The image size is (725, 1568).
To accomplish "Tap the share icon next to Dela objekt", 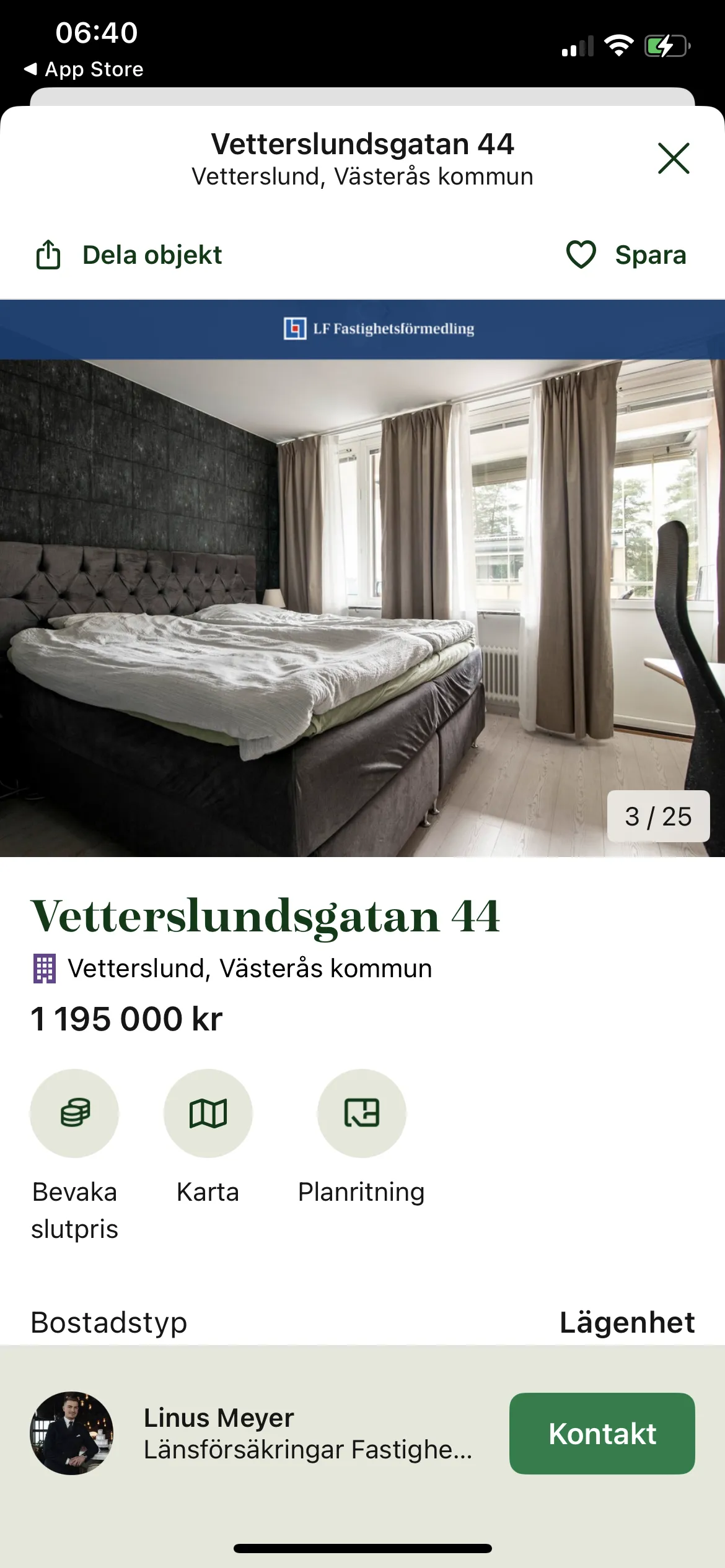I will (x=48, y=253).
